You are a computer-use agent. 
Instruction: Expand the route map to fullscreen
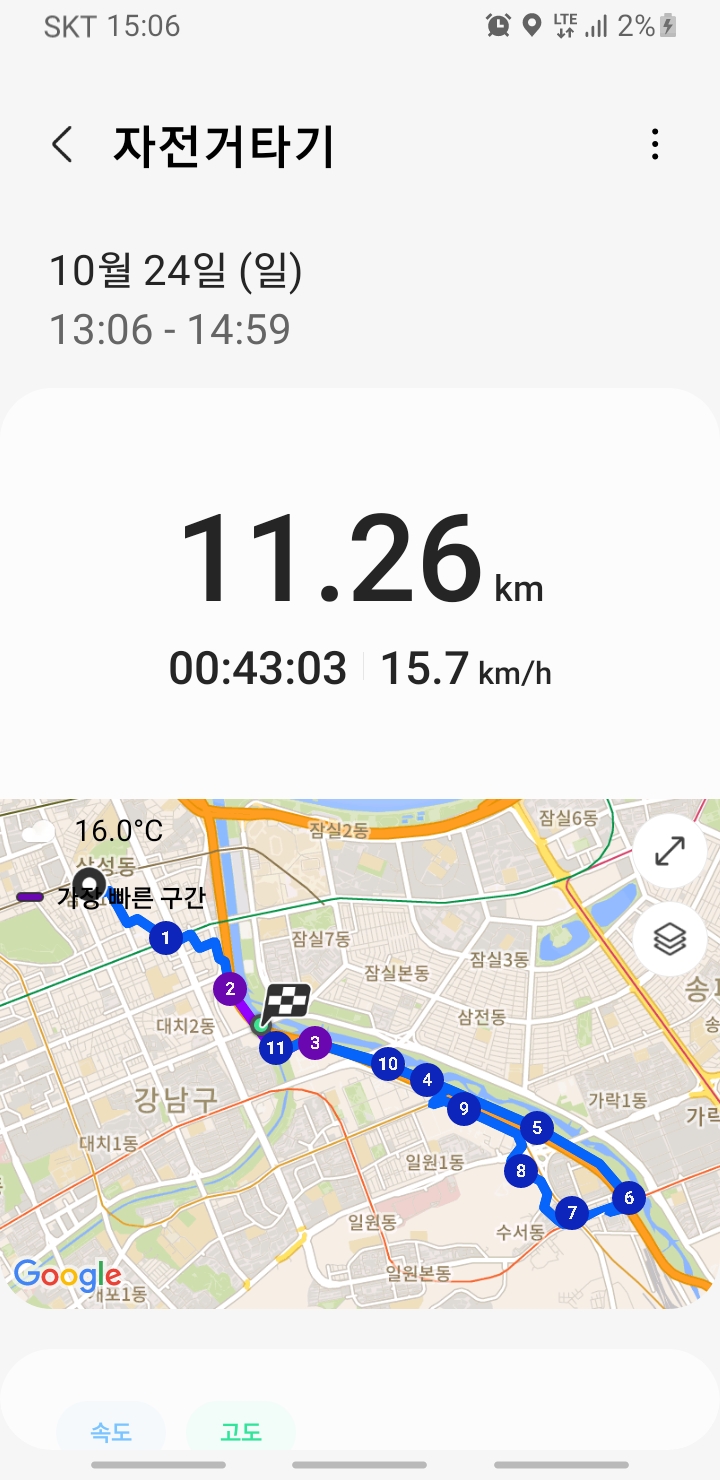coord(669,851)
